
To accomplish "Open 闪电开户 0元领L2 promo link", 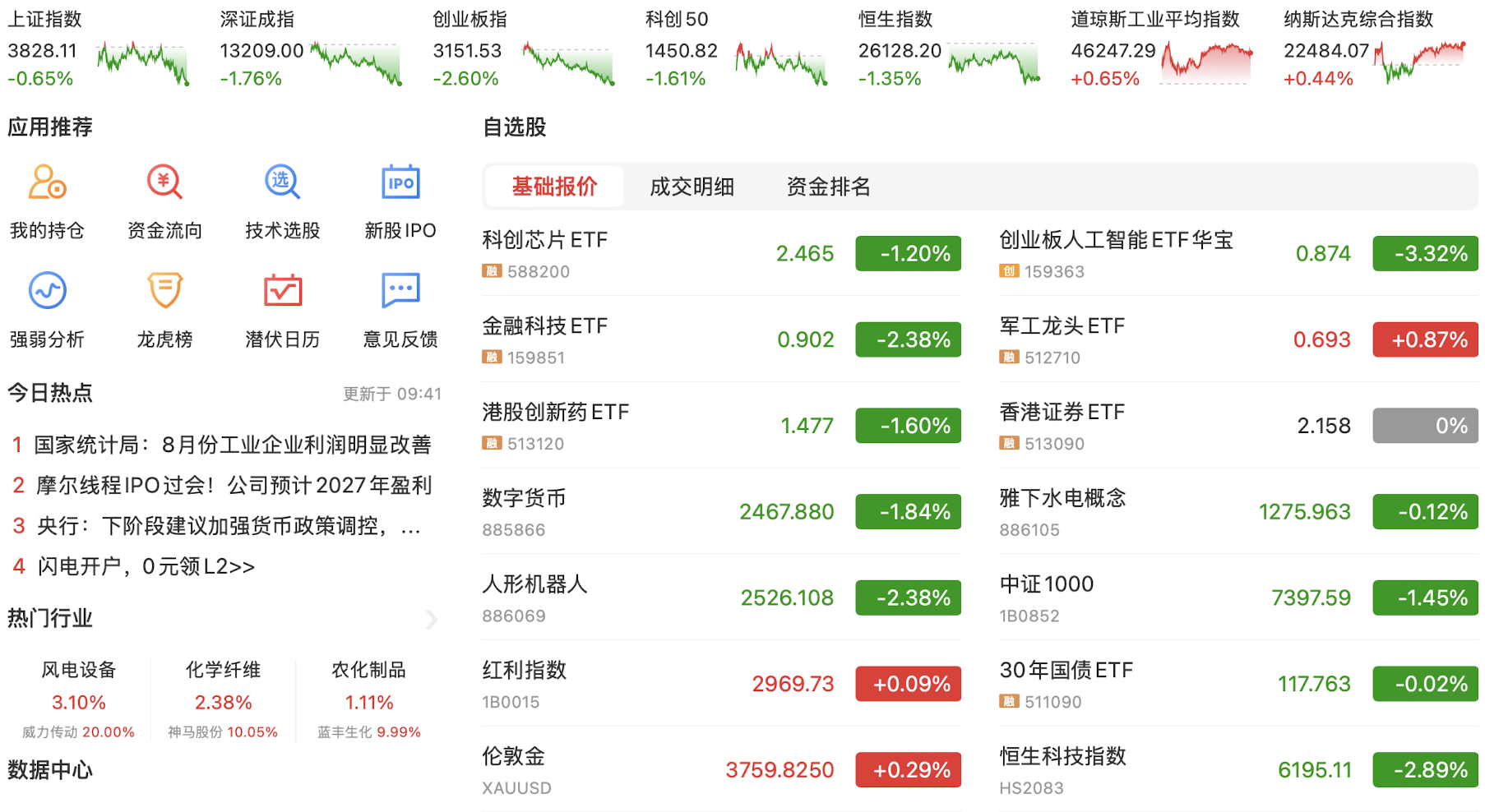I will tap(146, 566).
